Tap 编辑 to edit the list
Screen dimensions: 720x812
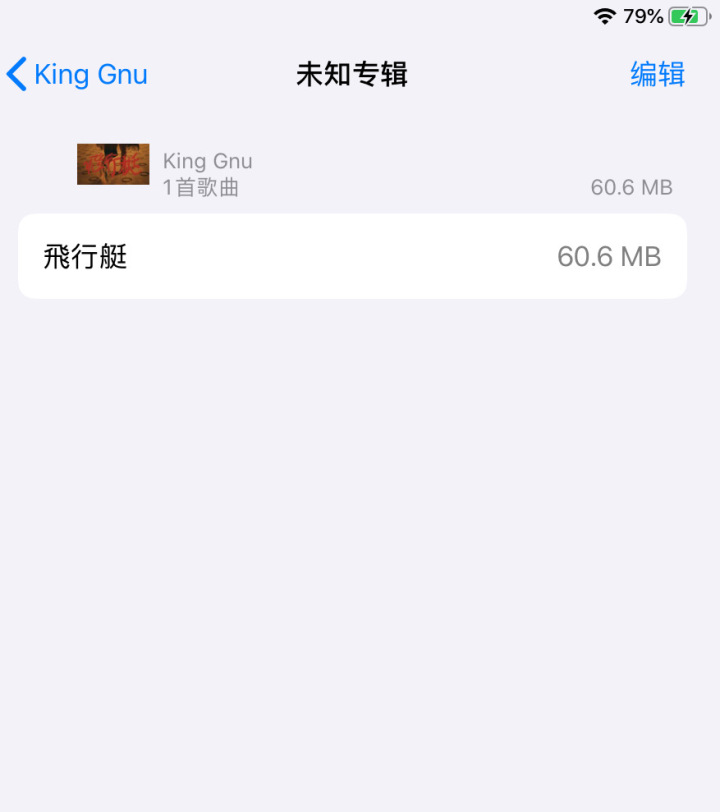[657, 75]
